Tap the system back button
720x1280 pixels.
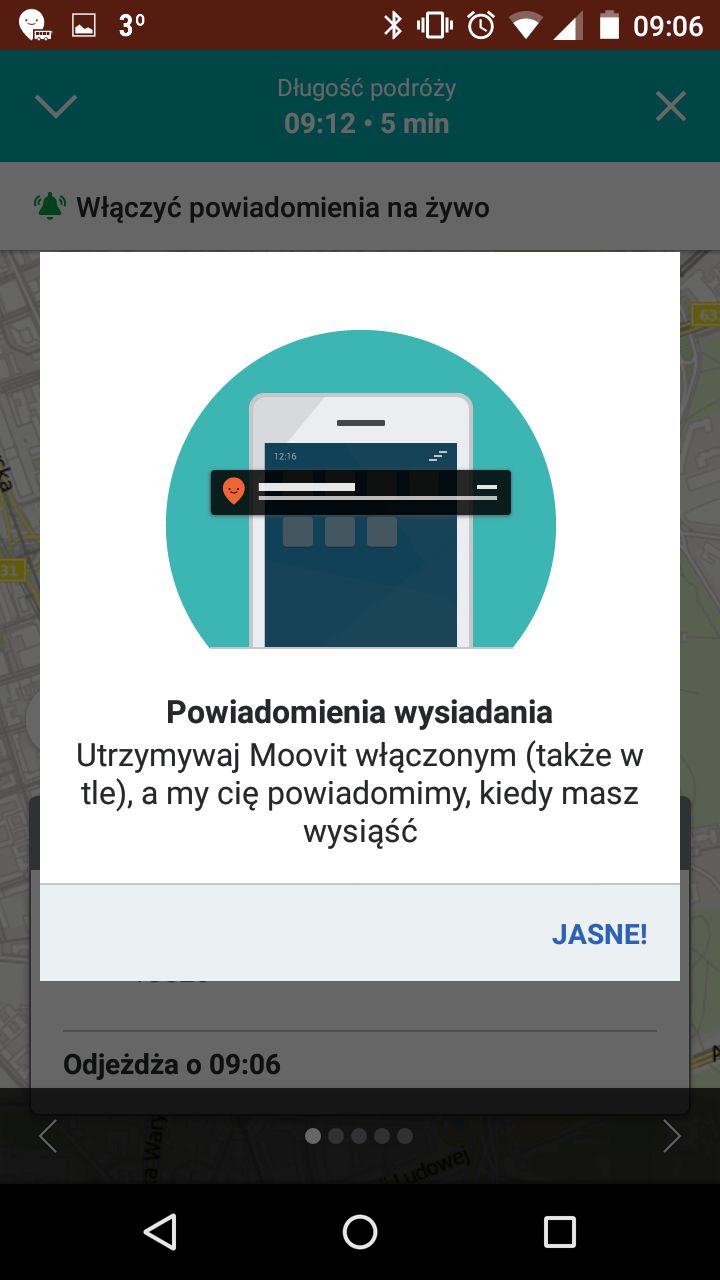[x=160, y=1232]
